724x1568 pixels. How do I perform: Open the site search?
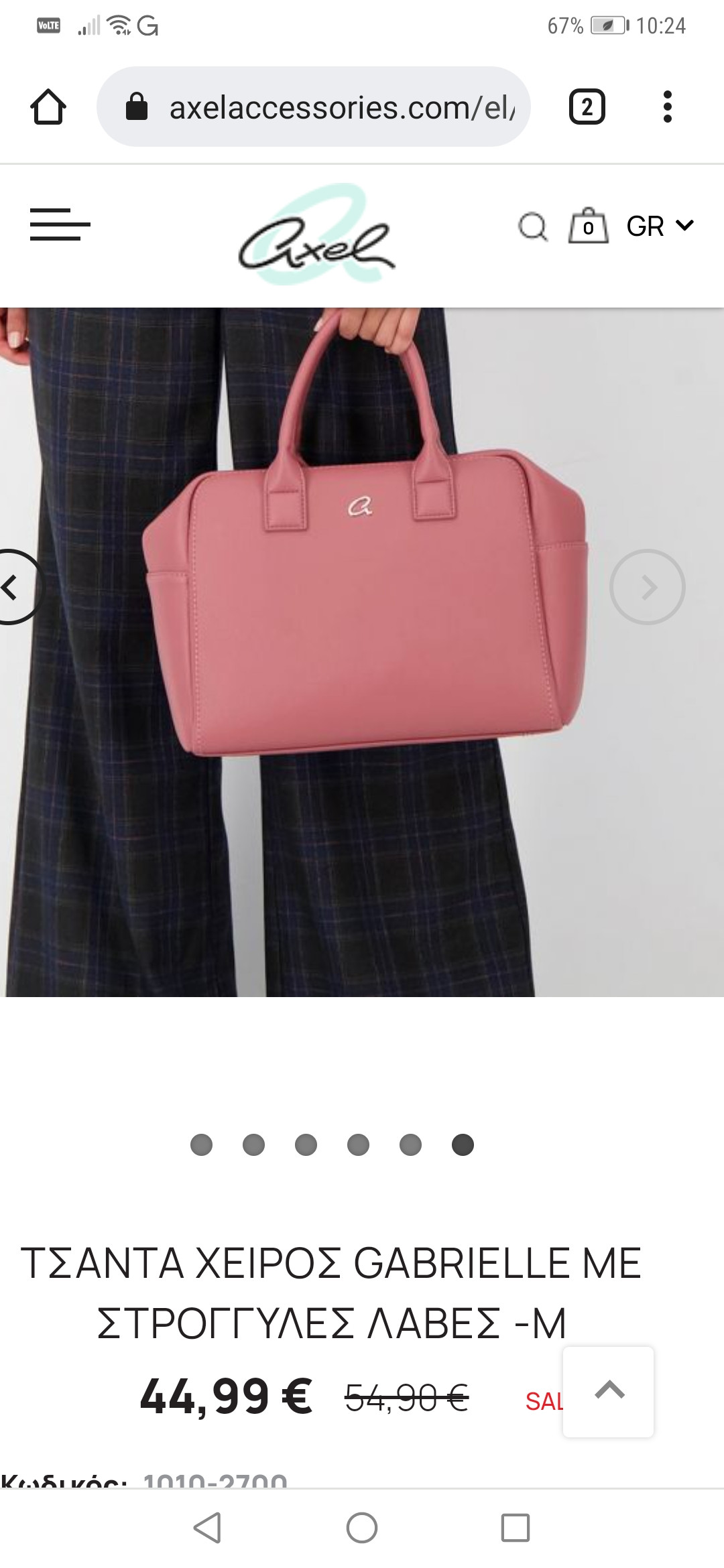[533, 226]
